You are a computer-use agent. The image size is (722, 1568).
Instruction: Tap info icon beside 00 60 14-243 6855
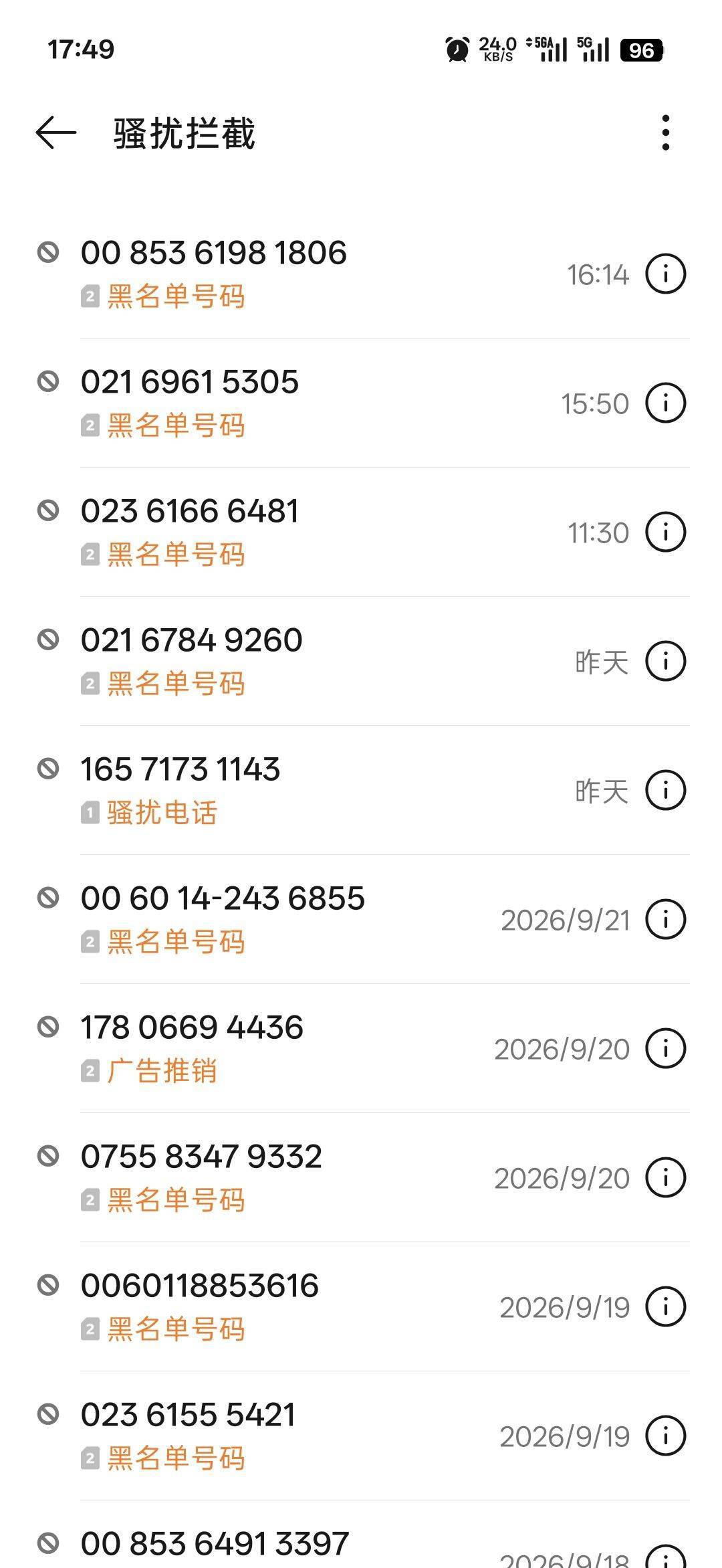tap(666, 920)
